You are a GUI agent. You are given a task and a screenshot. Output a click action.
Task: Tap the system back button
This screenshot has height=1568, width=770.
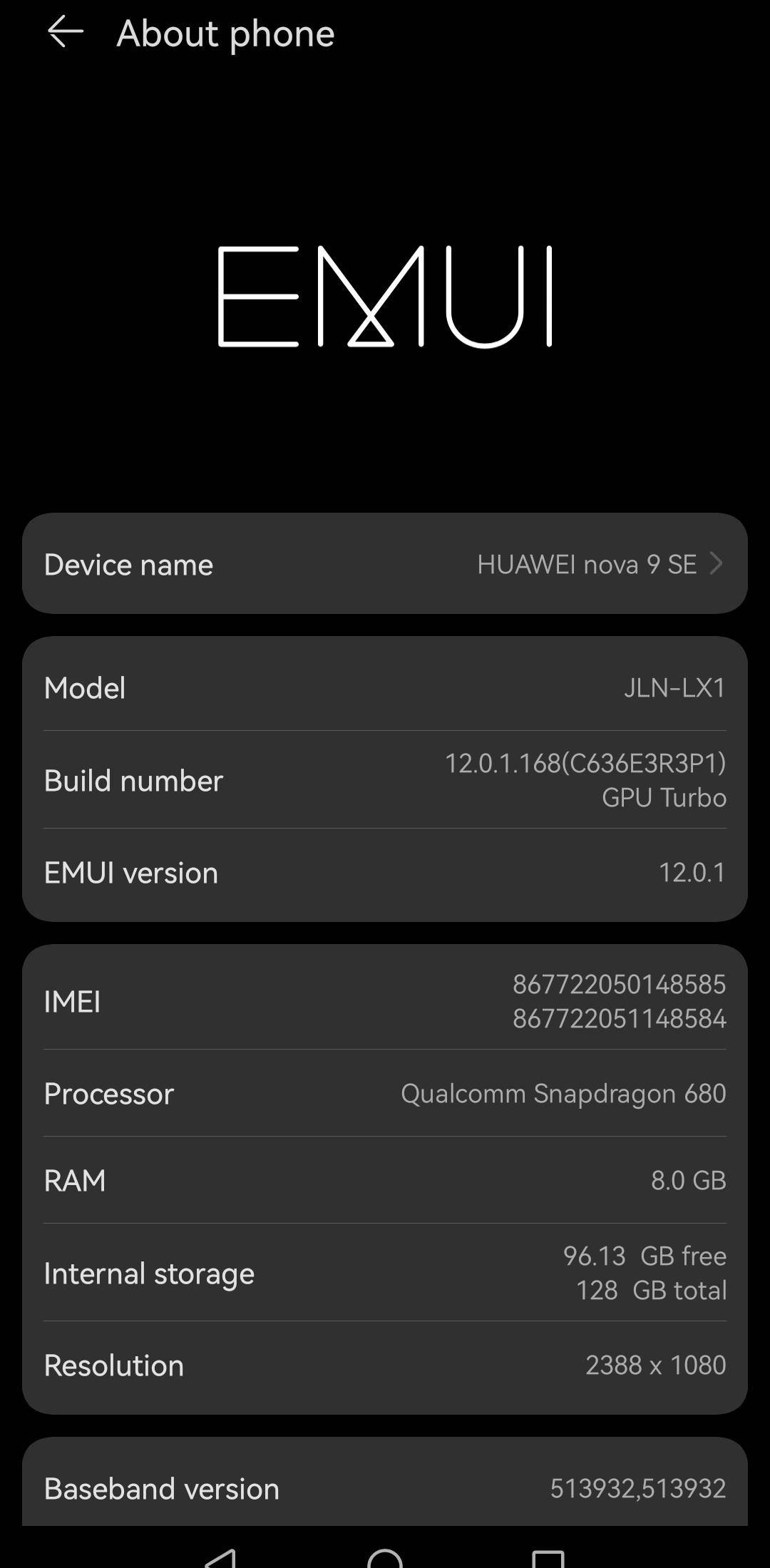click(x=220, y=1558)
